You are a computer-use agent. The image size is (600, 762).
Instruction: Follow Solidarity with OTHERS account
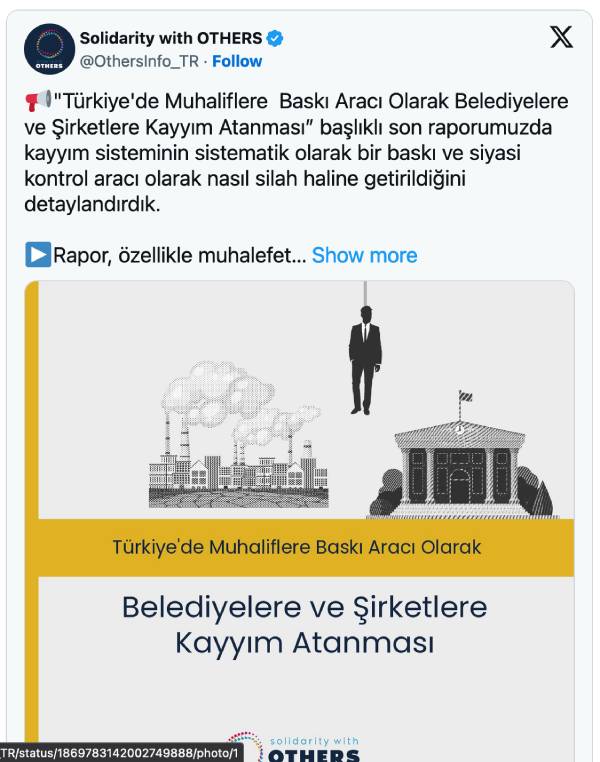pos(237,61)
